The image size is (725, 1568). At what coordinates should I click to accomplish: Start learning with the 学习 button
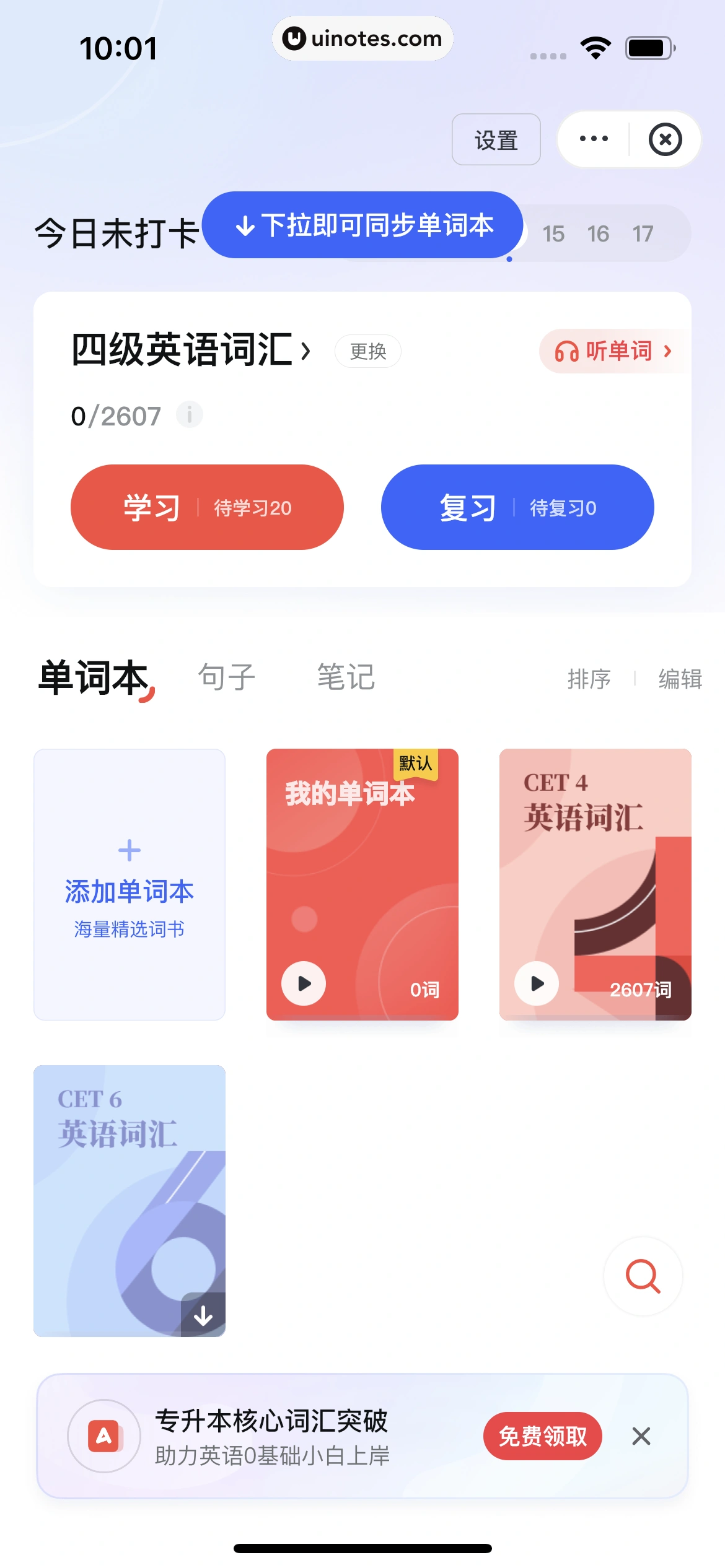pos(207,507)
